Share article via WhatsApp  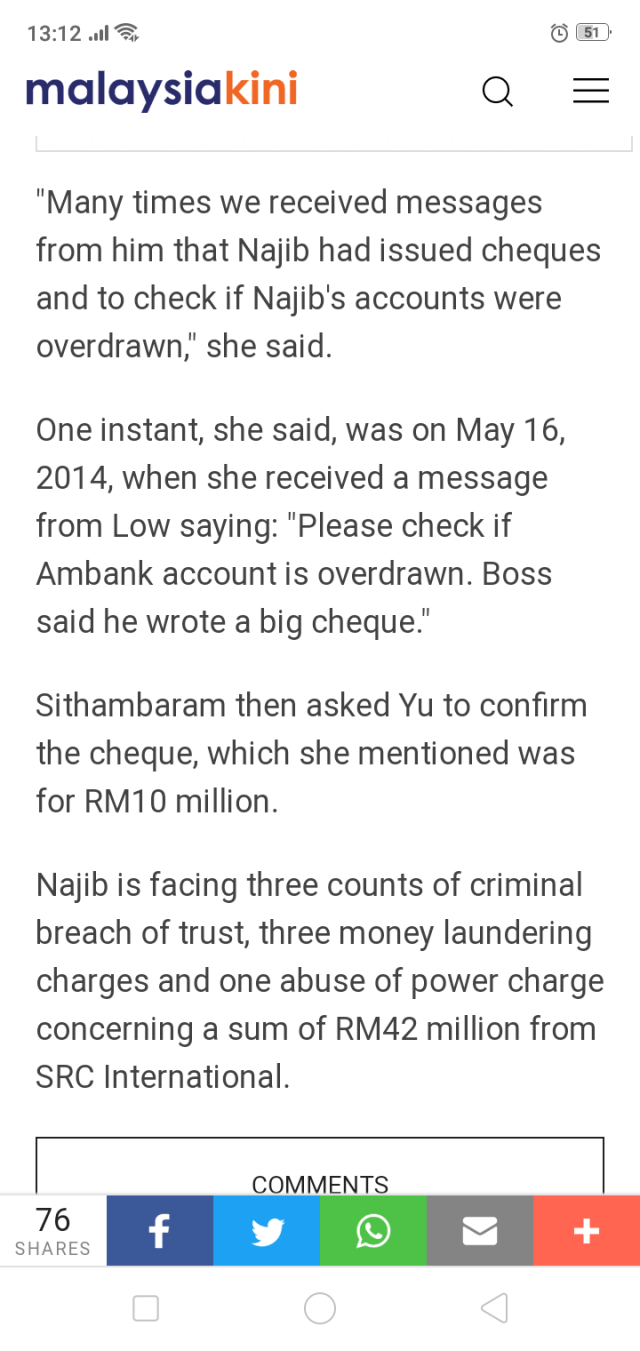[x=373, y=1231]
